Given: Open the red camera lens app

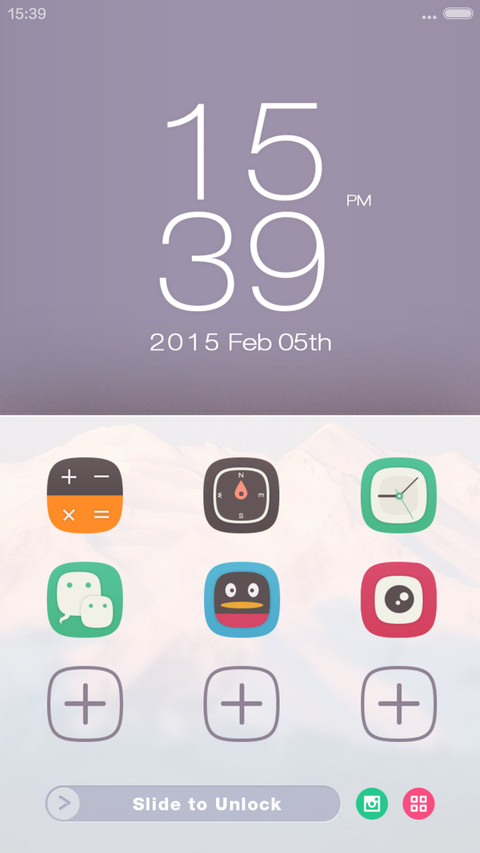Looking at the screenshot, I should click(399, 599).
